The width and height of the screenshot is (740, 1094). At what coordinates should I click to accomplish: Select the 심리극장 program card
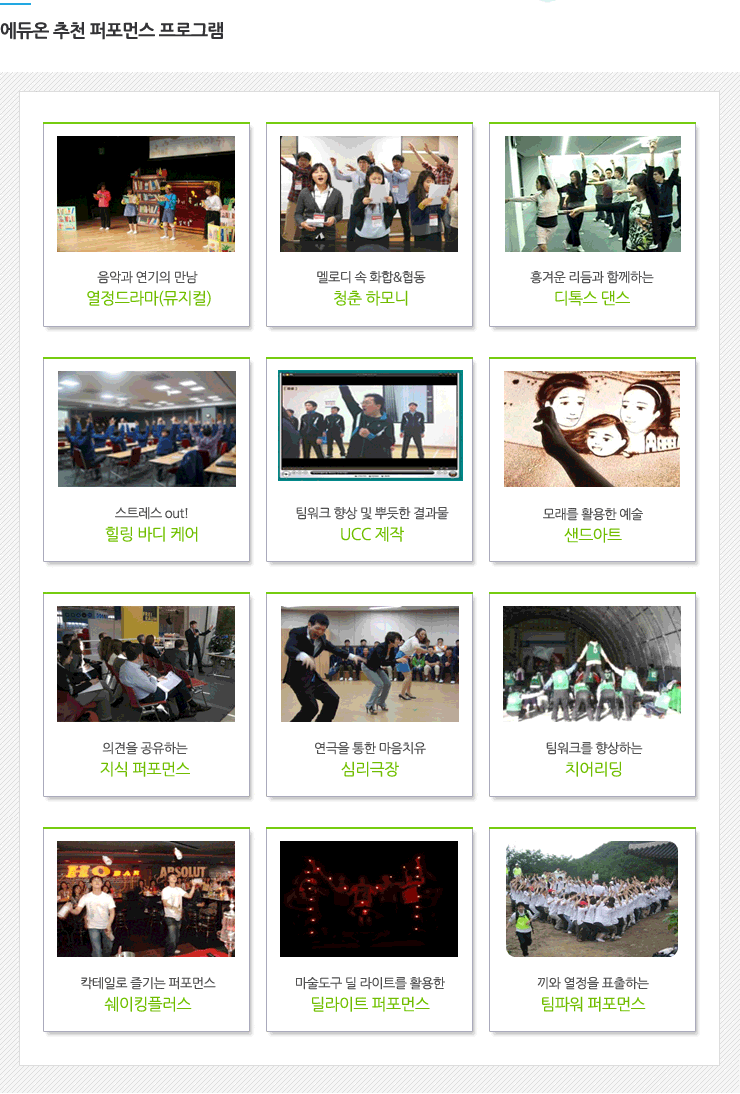pyautogui.click(x=369, y=694)
